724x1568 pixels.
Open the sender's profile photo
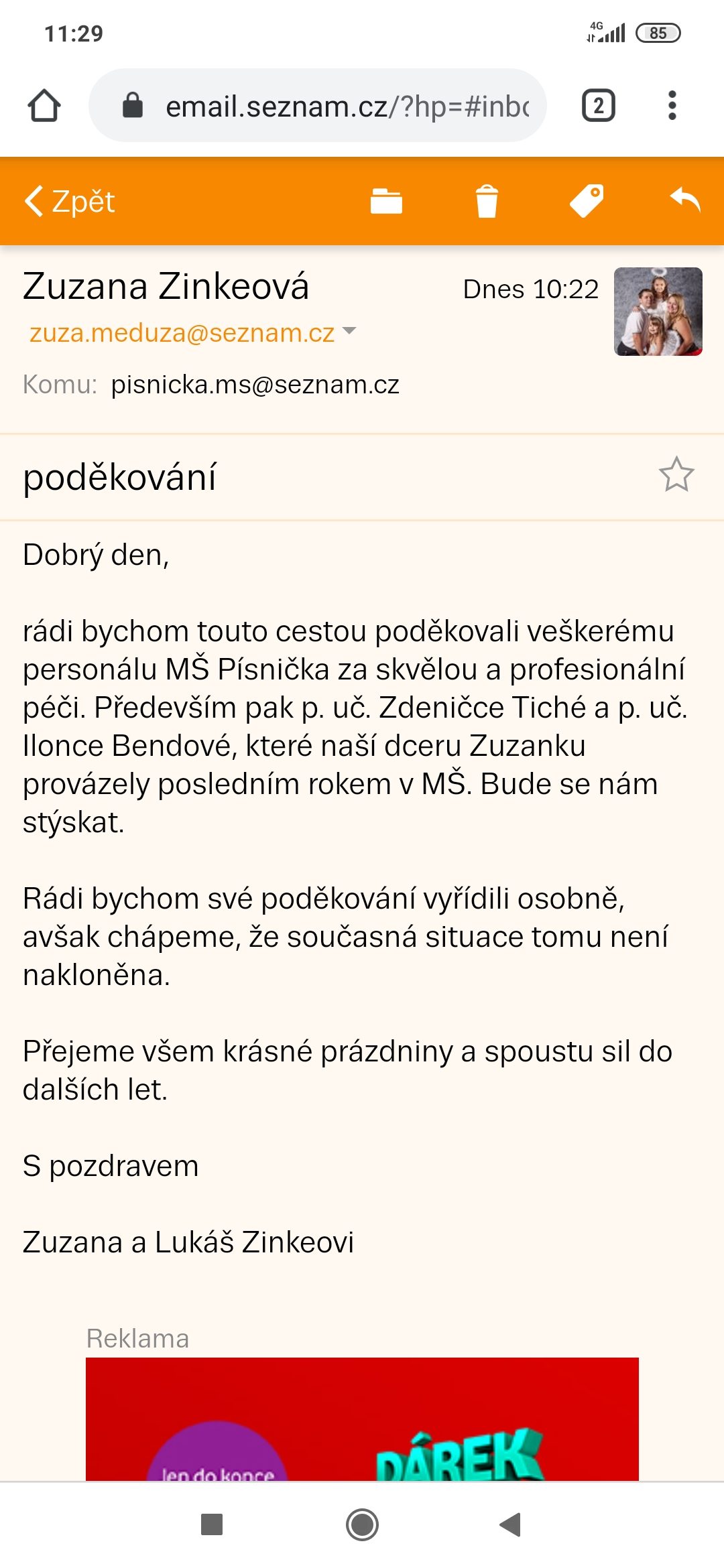(x=658, y=312)
